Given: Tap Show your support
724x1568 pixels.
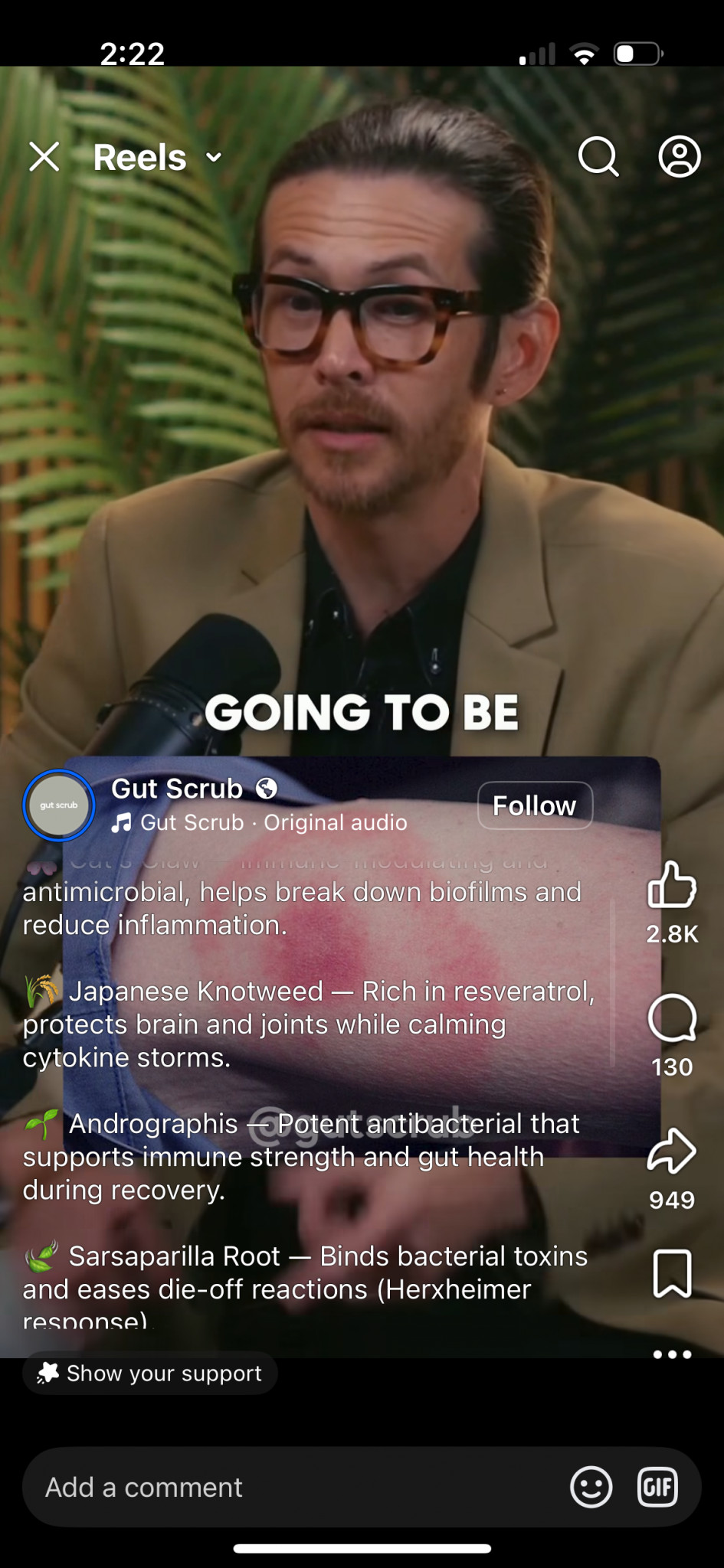Looking at the screenshot, I should tap(150, 1374).
